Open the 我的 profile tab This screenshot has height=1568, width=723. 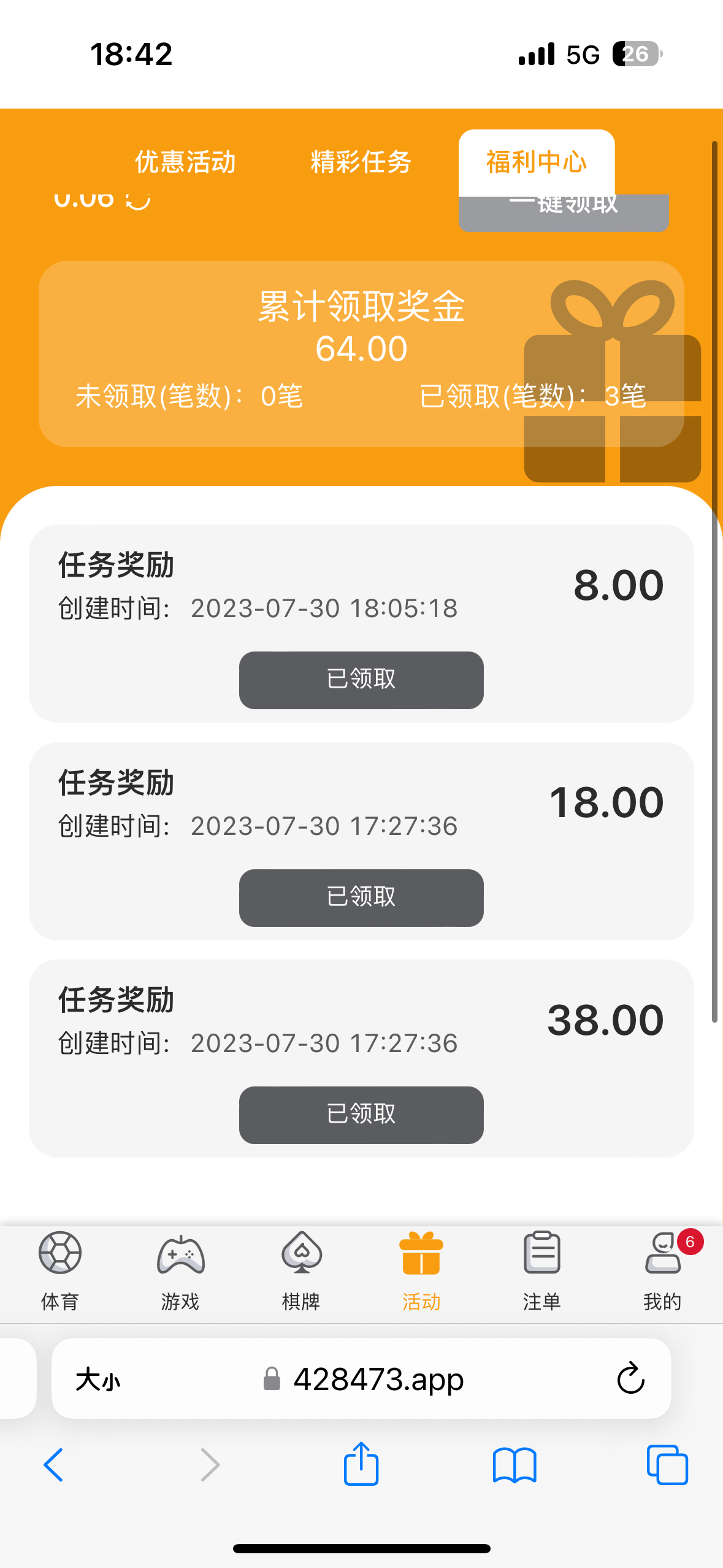[x=662, y=1270]
